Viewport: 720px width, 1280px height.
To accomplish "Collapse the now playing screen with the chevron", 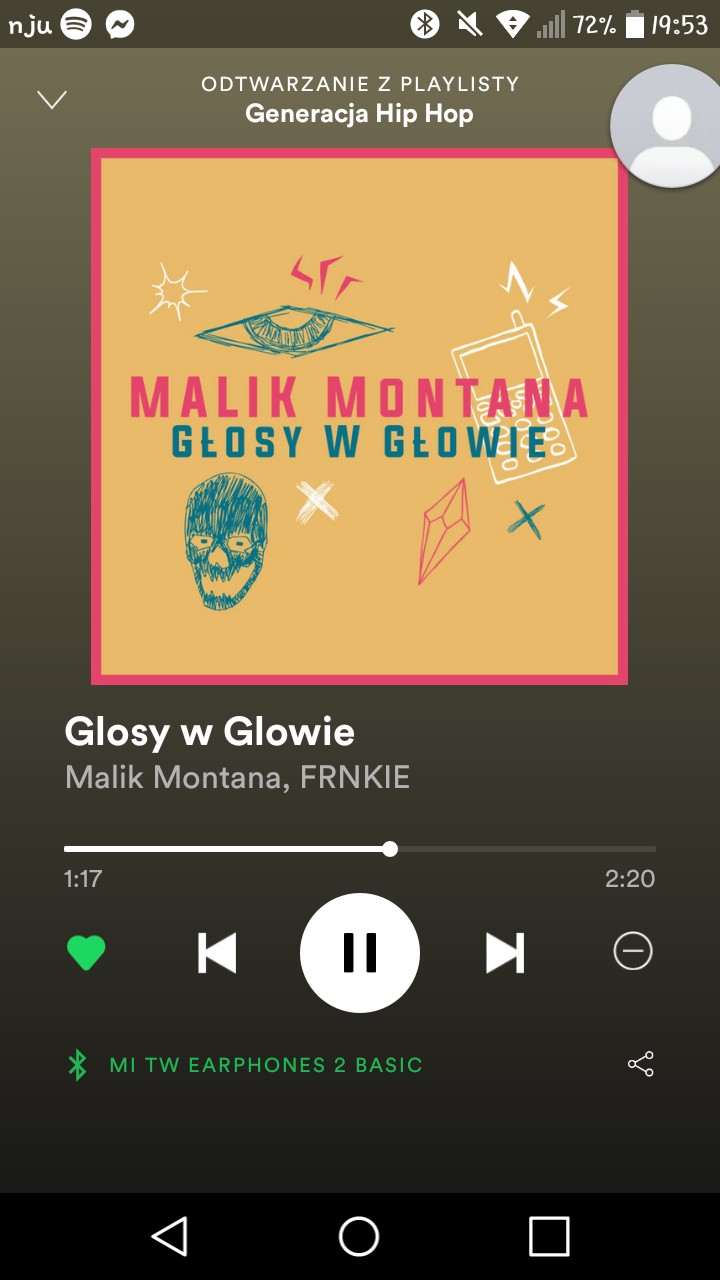I will 52,99.
